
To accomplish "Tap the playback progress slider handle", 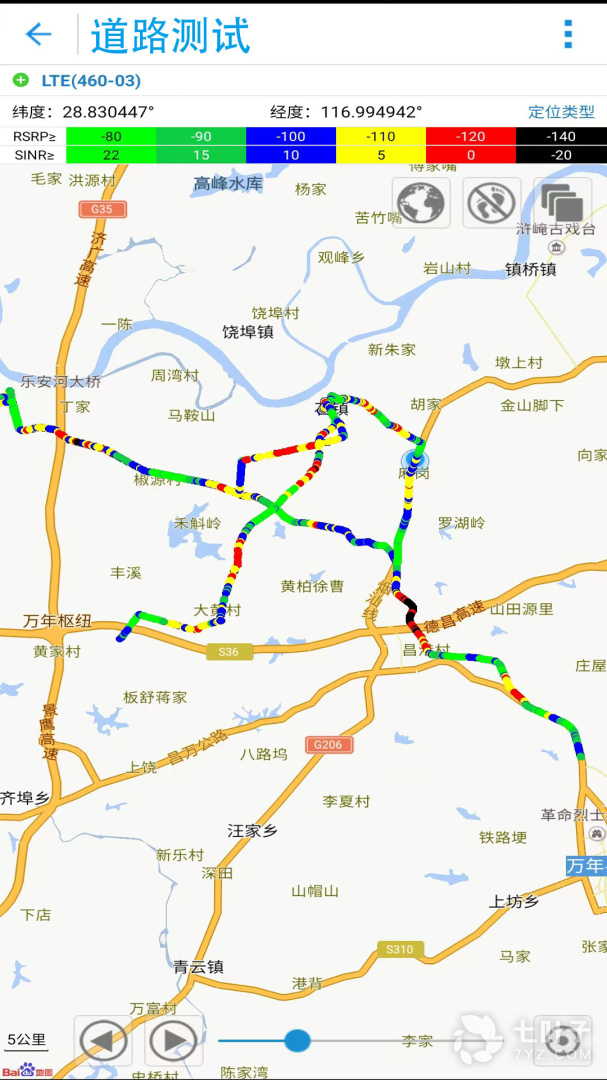I will [297, 1041].
